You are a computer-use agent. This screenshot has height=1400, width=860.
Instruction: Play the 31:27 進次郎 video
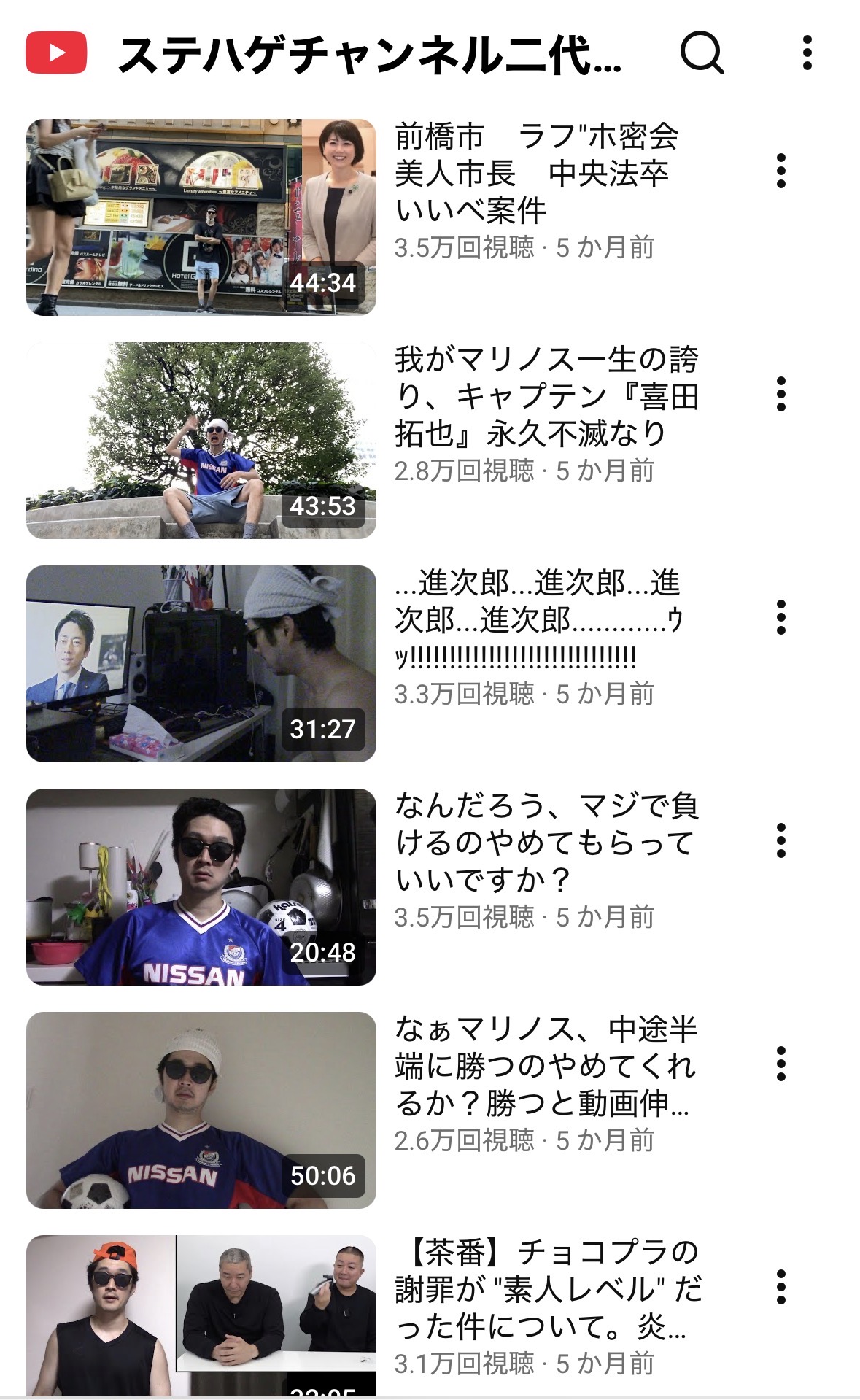click(201, 663)
